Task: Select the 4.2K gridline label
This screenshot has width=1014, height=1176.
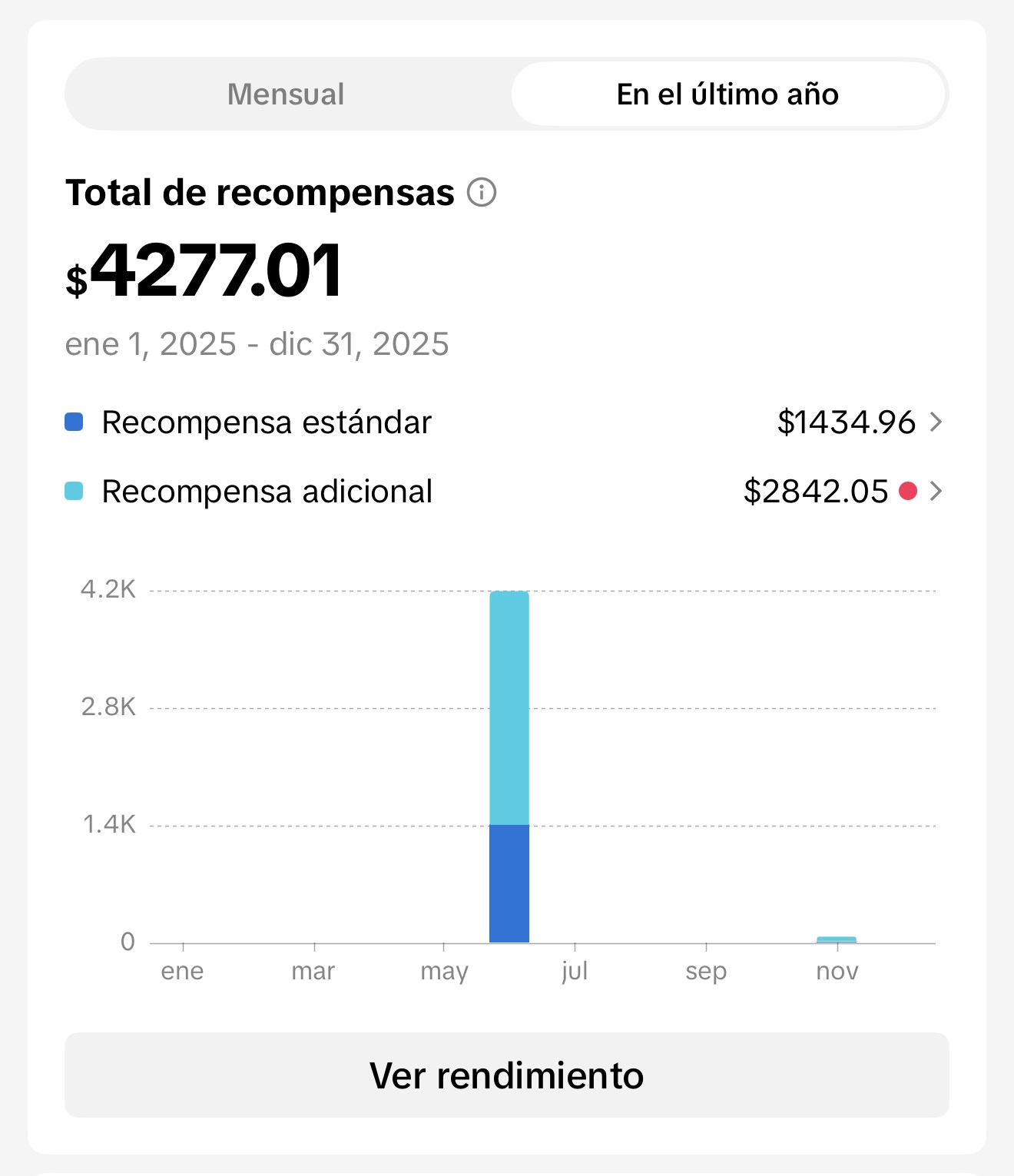Action: [110, 590]
